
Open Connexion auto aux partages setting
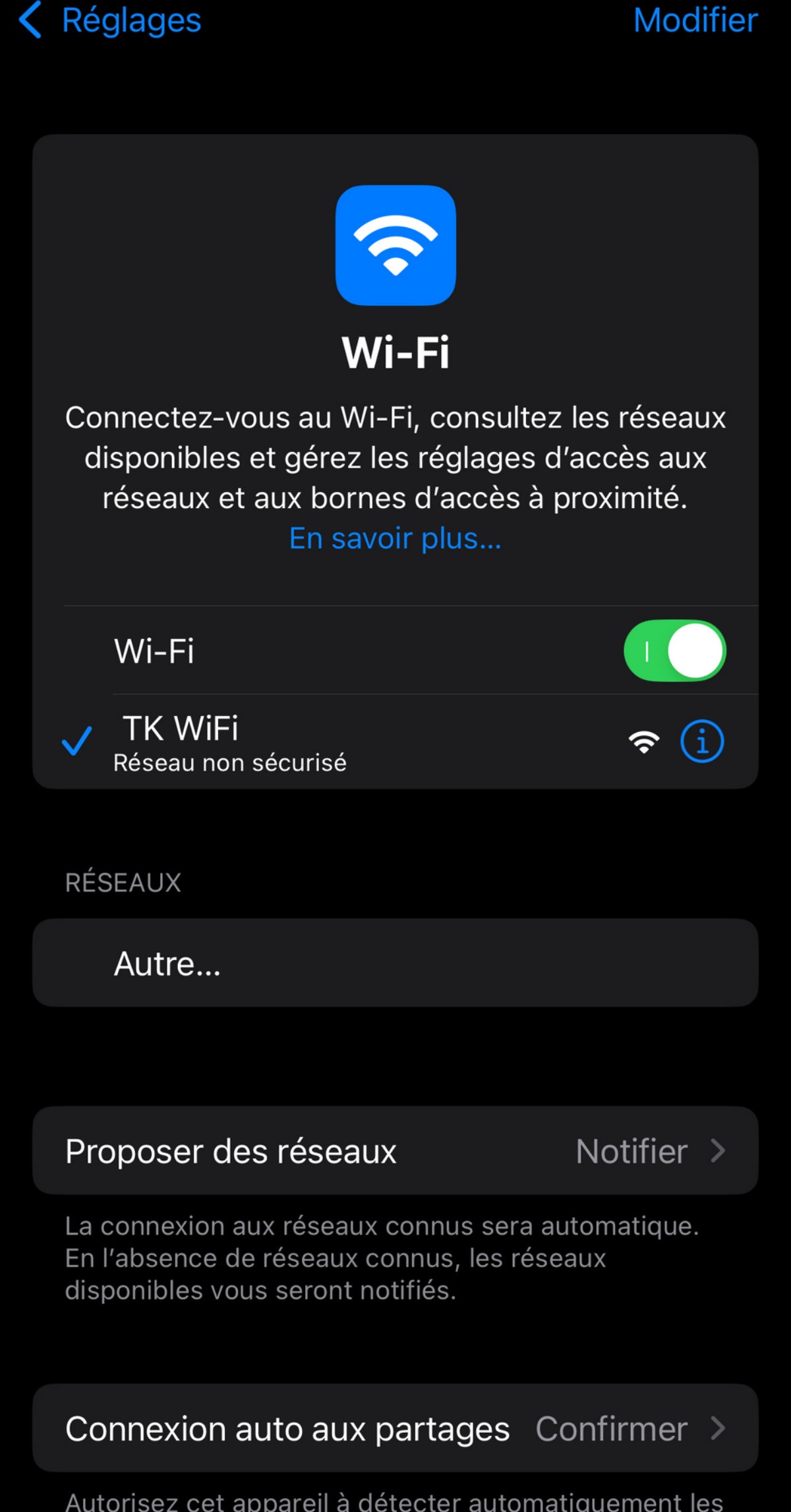click(395, 1428)
